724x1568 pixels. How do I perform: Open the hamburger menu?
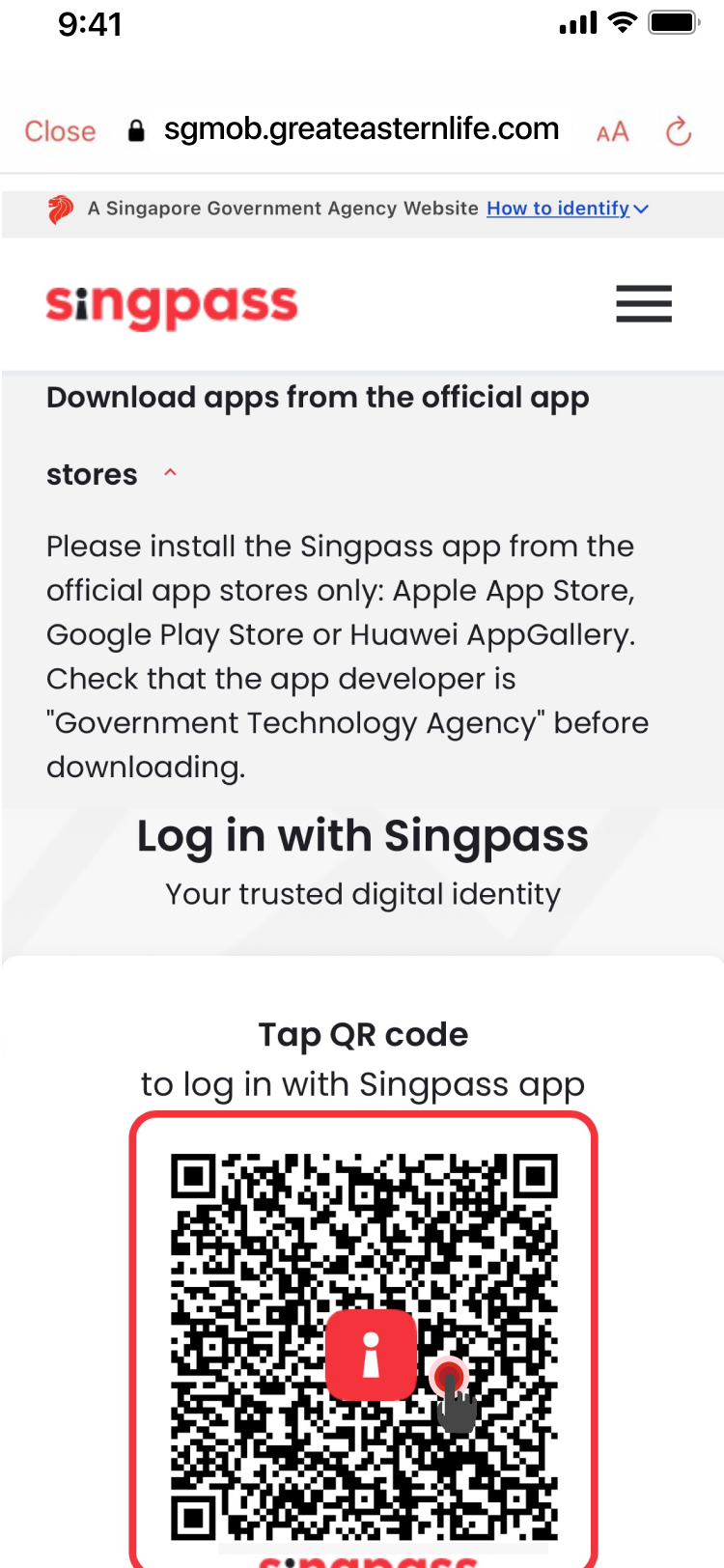[x=644, y=304]
